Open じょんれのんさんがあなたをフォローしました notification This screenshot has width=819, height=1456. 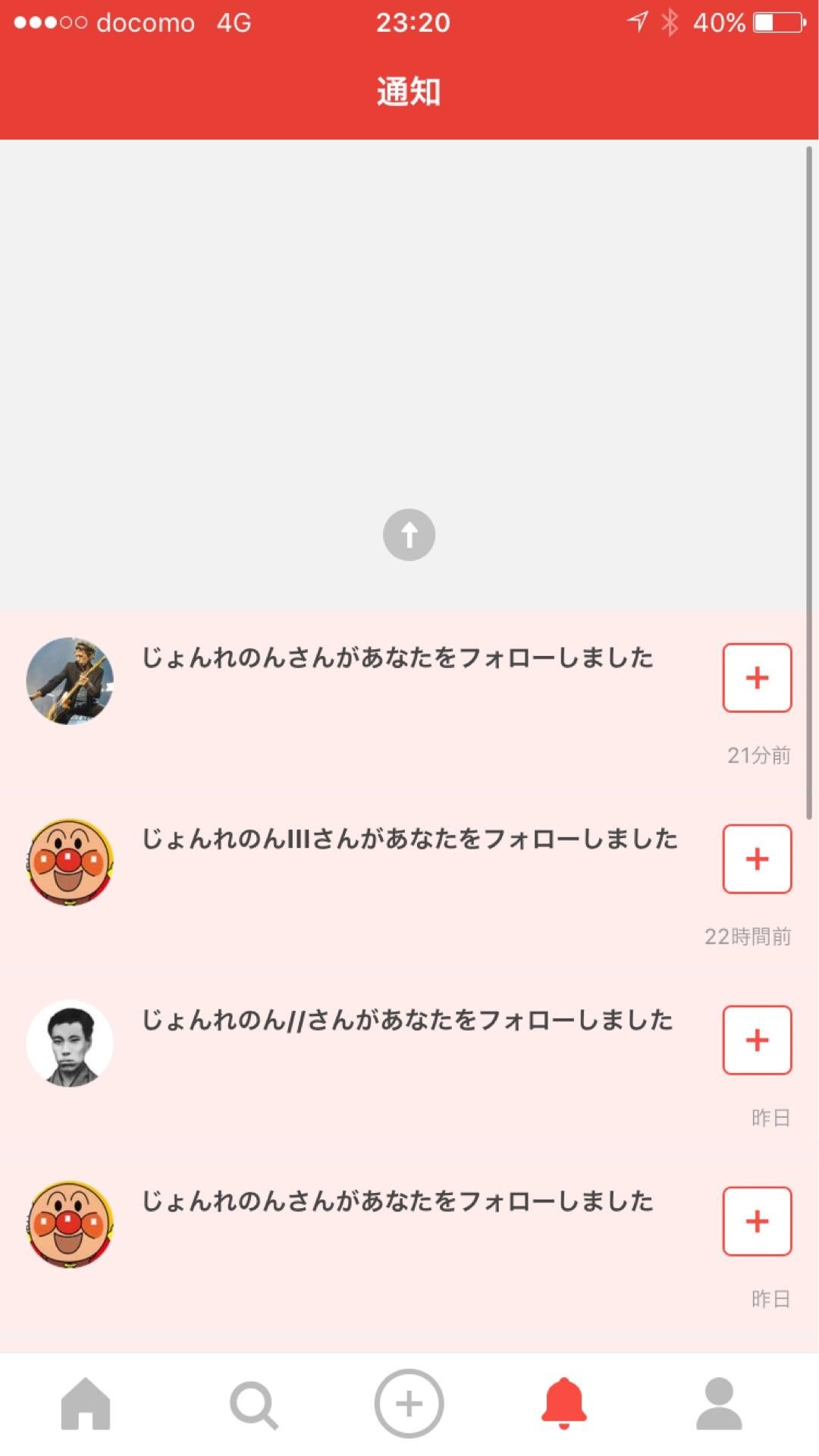point(397,659)
